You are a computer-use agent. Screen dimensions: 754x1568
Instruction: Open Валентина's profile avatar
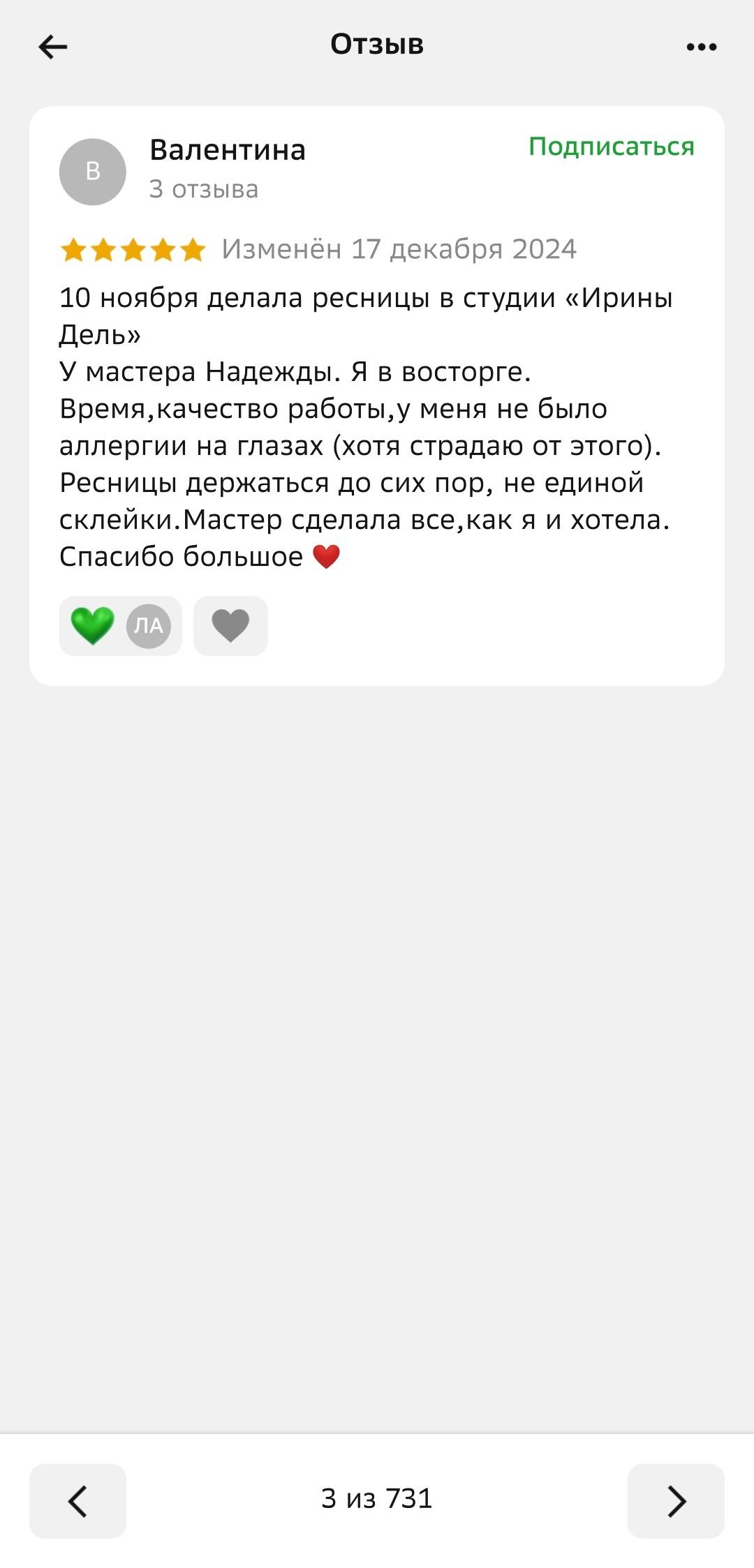coord(93,172)
